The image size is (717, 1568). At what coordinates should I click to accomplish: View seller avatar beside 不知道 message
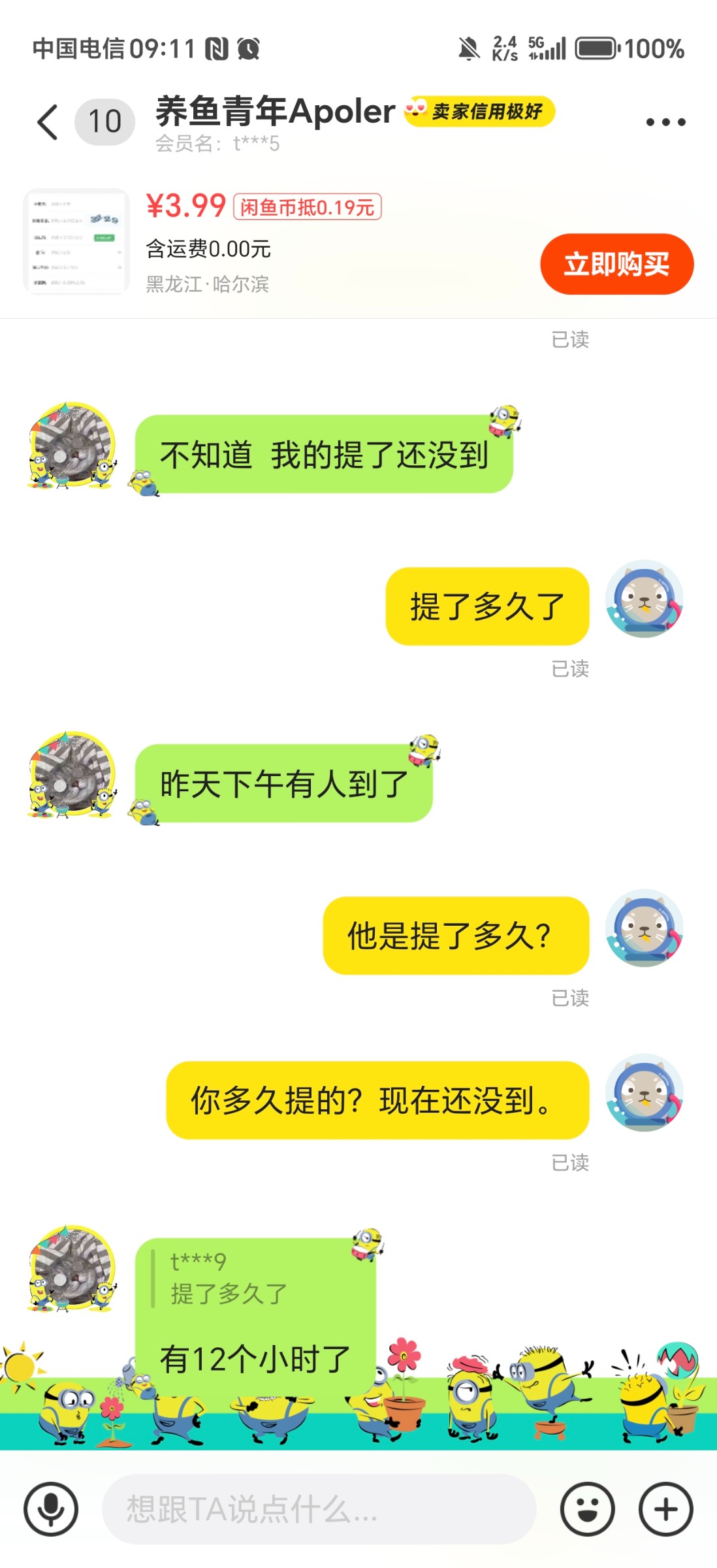pos(72,446)
